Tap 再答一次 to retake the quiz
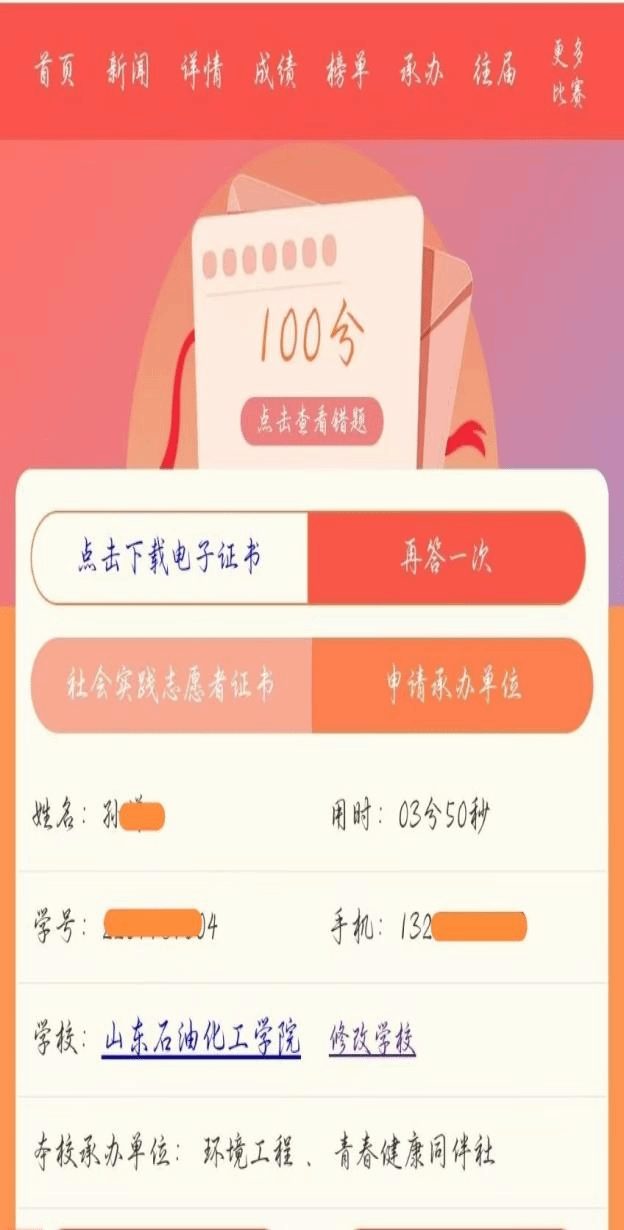The image size is (624, 1230). (x=446, y=558)
